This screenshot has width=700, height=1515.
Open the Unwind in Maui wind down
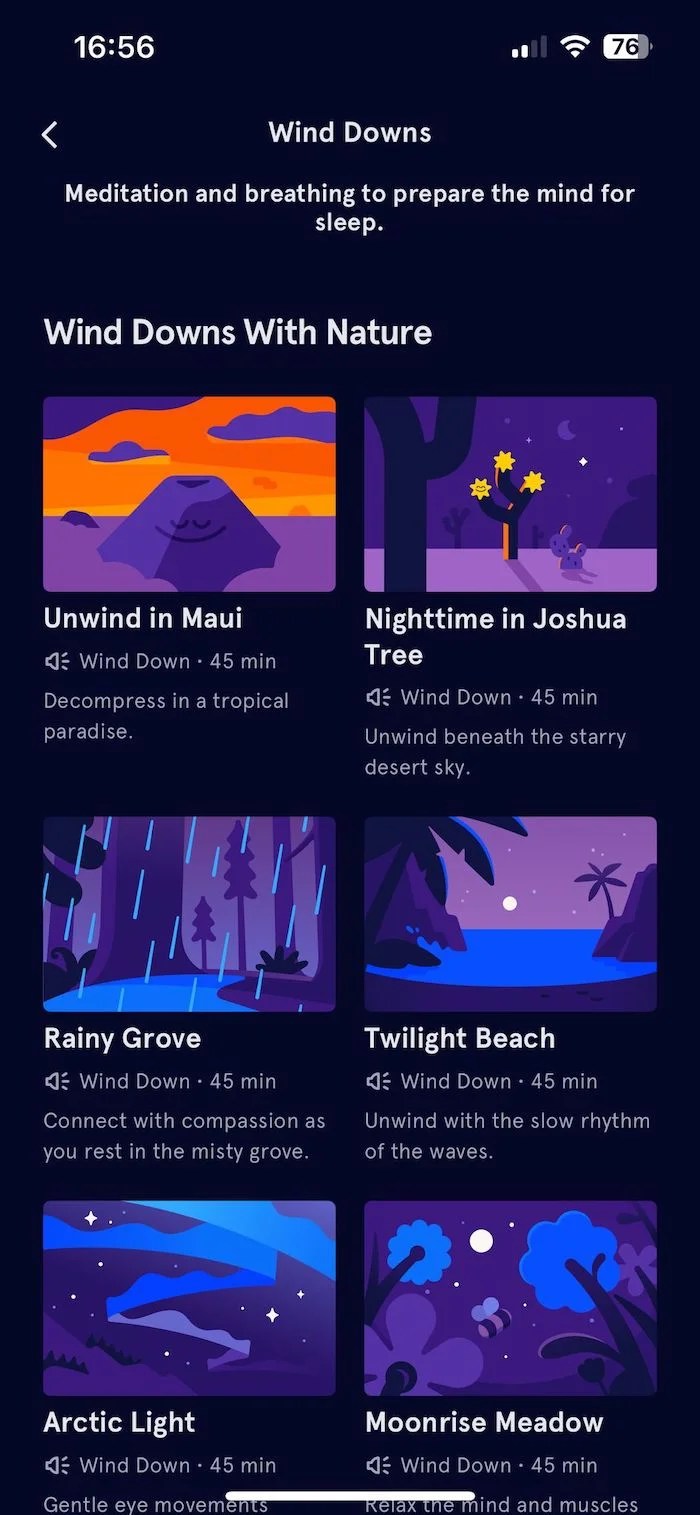189,494
